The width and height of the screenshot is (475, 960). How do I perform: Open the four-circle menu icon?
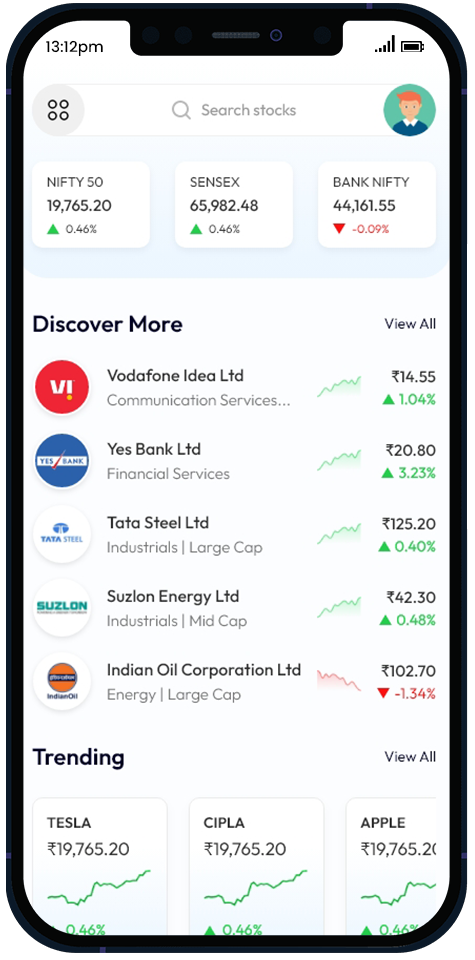point(58,110)
